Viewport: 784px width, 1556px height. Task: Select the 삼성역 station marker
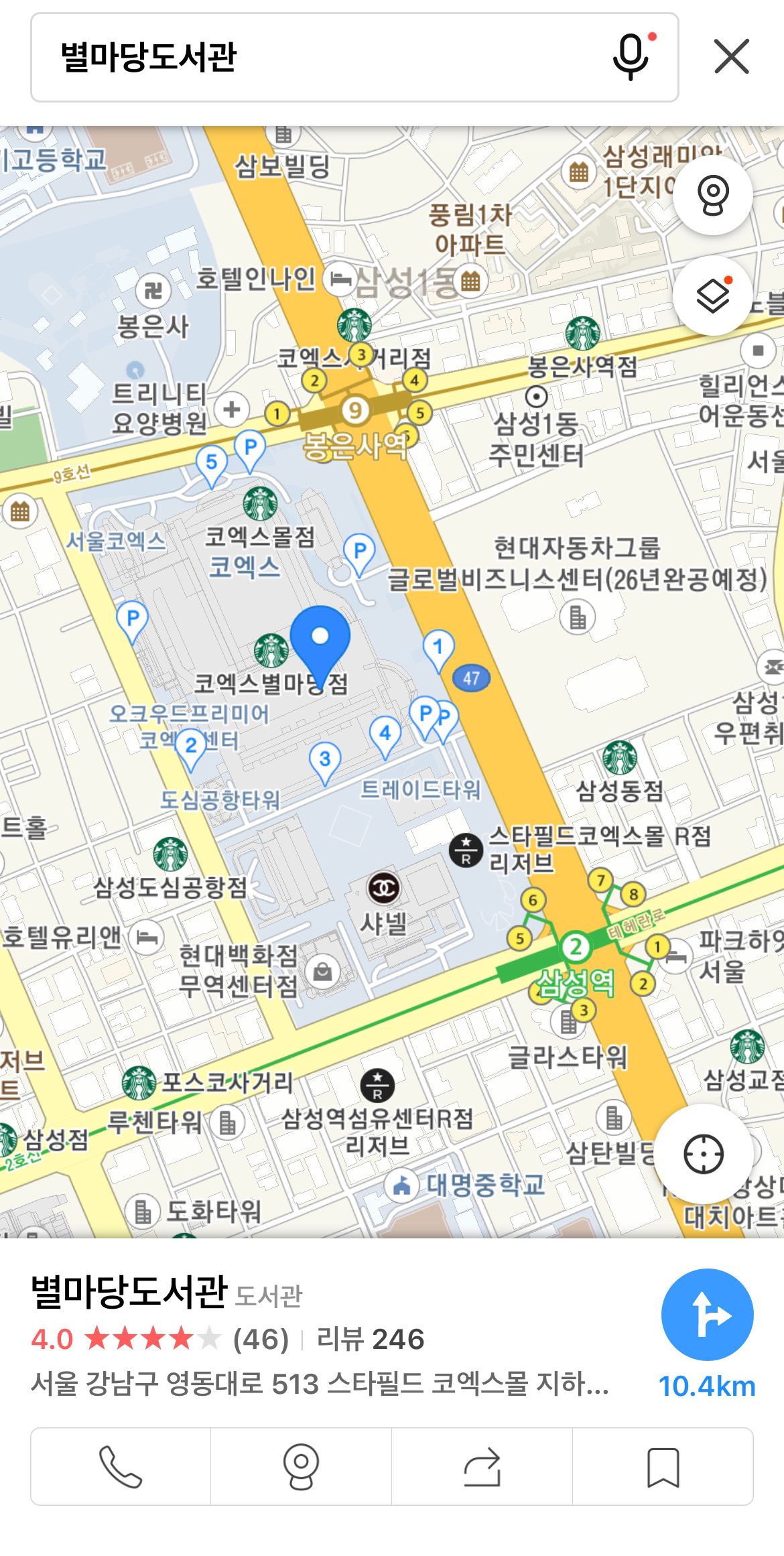click(575, 947)
